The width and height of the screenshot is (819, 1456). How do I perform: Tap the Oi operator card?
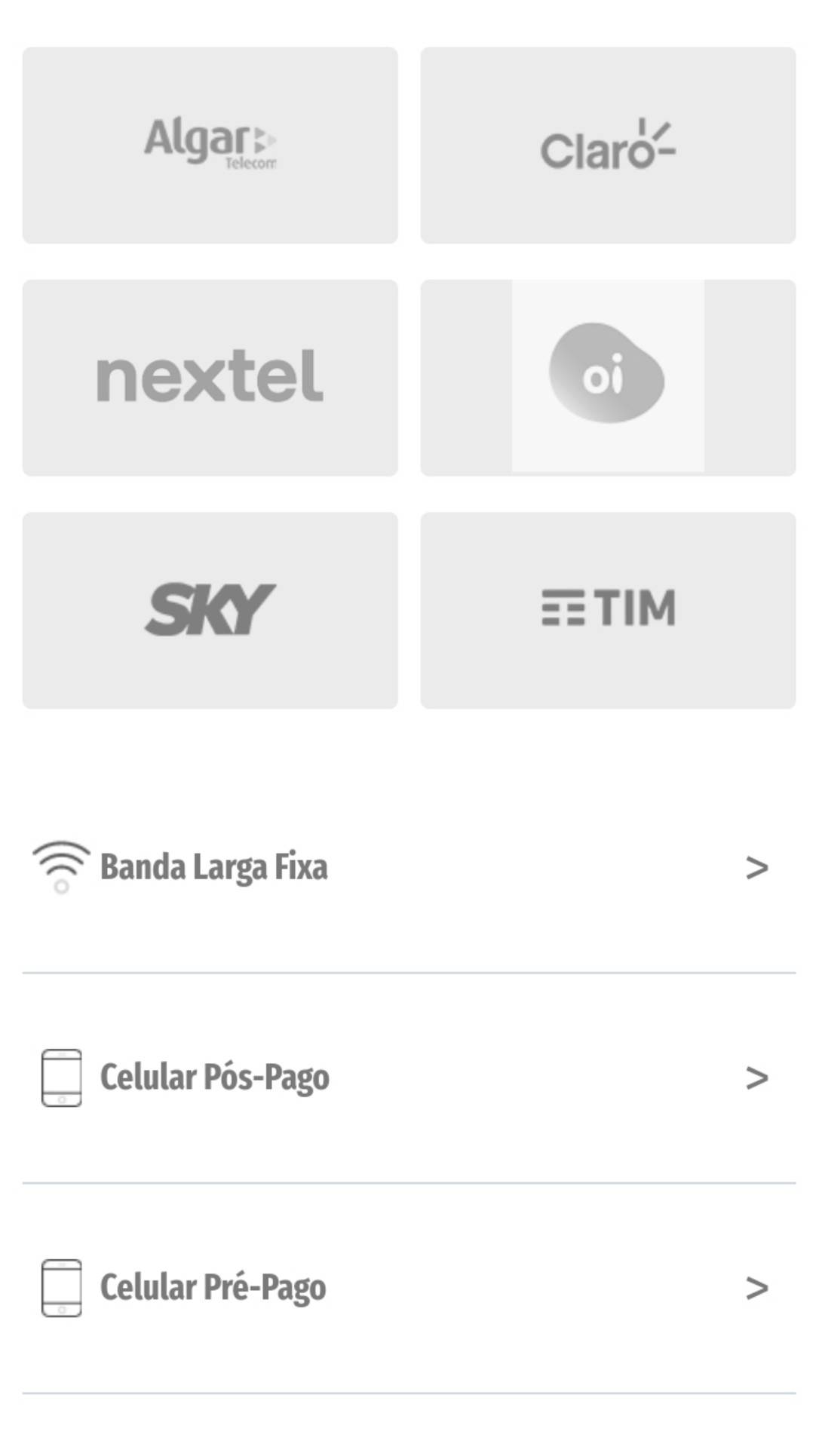pyautogui.click(x=608, y=378)
